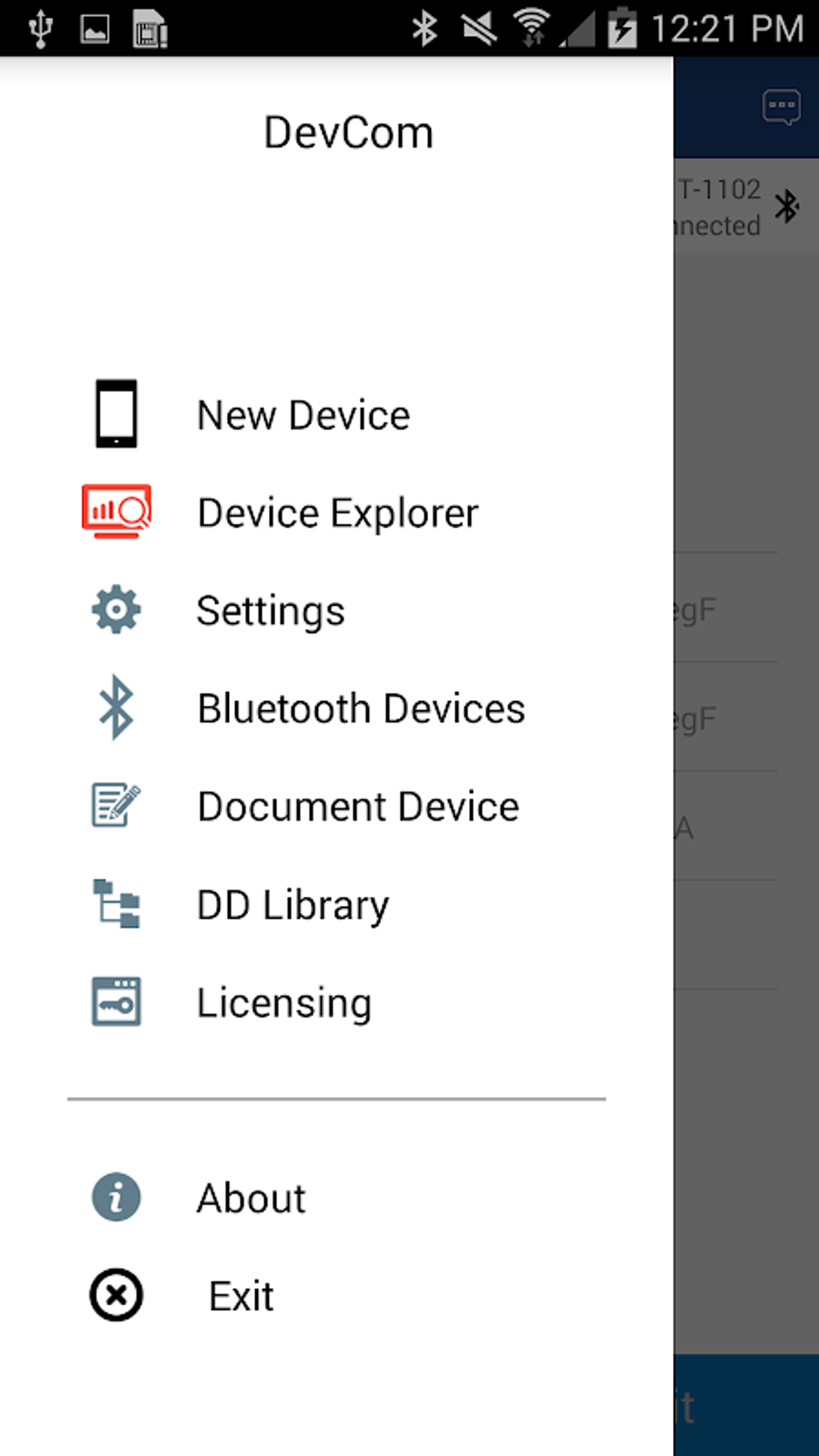Click the Exit circled X icon
The height and width of the screenshot is (1456, 819).
(115, 1295)
